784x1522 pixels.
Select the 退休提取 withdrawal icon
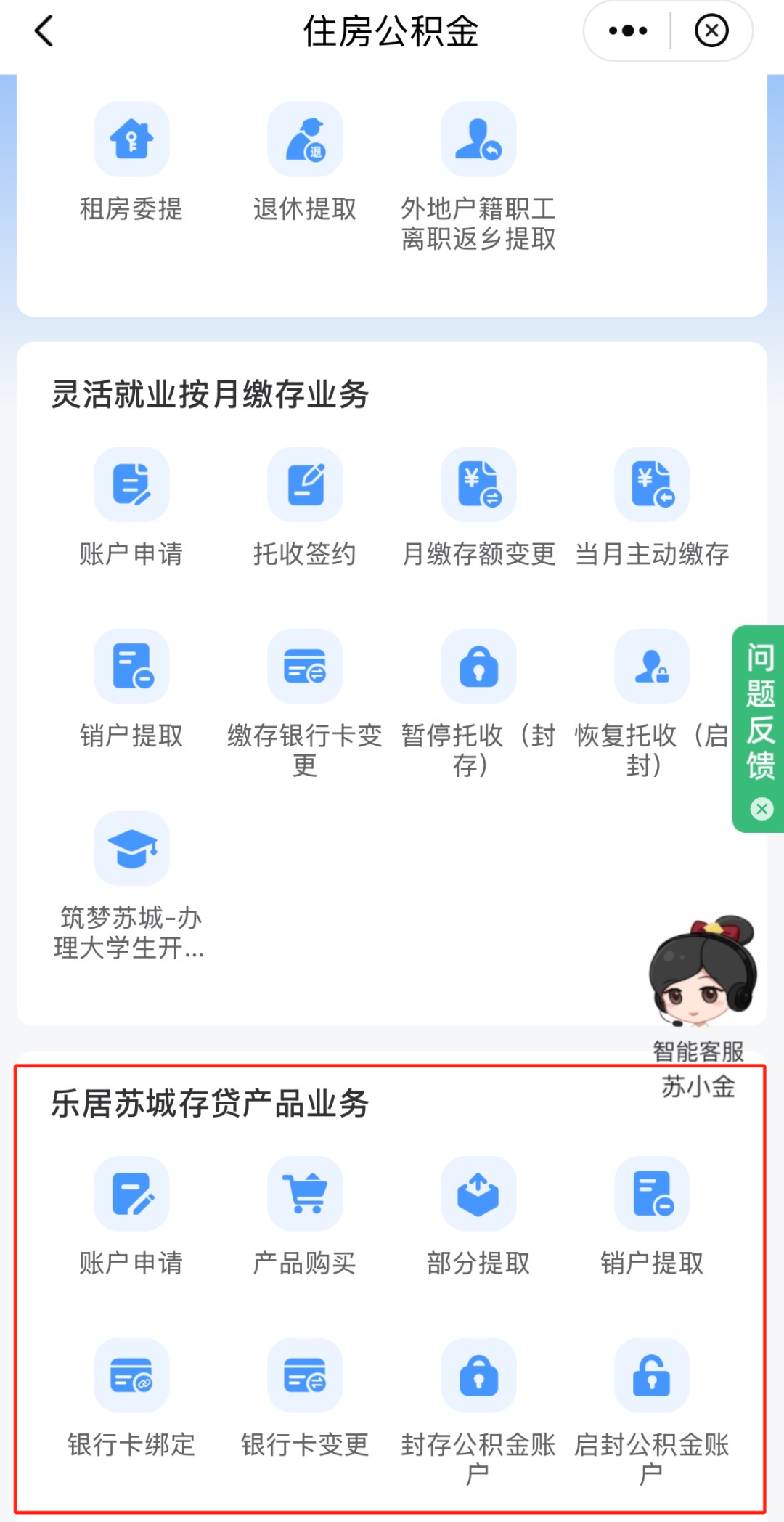pyautogui.click(x=305, y=139)
